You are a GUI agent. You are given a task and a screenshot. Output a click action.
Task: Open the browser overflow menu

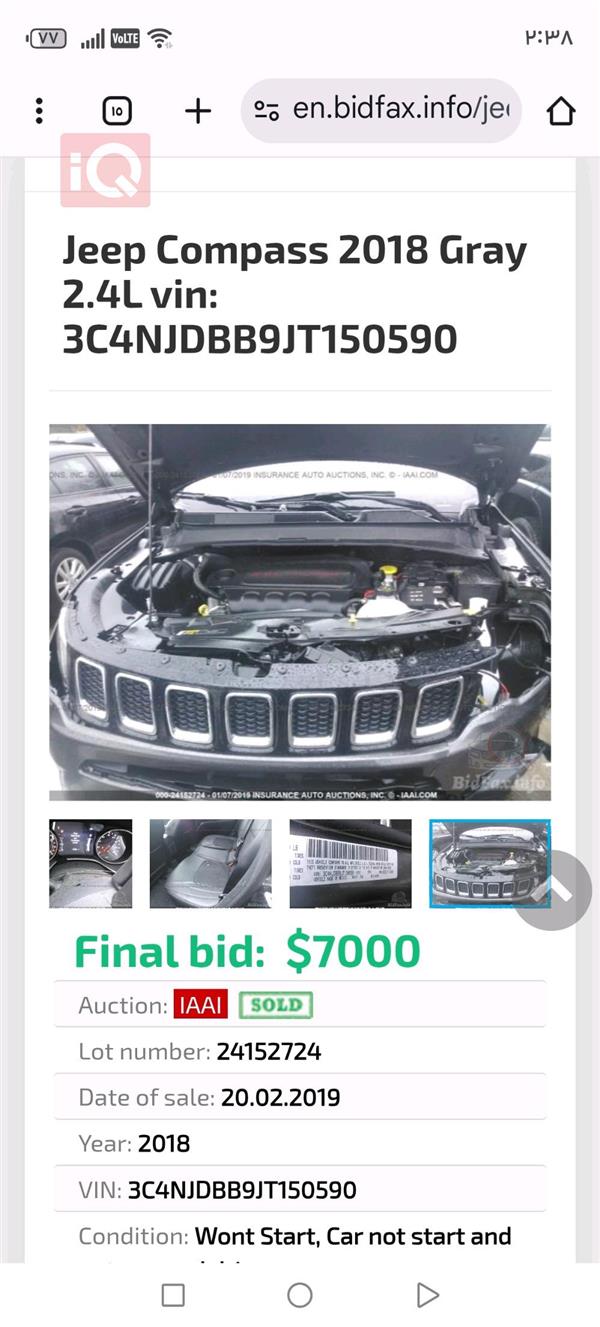pos(39,110)
